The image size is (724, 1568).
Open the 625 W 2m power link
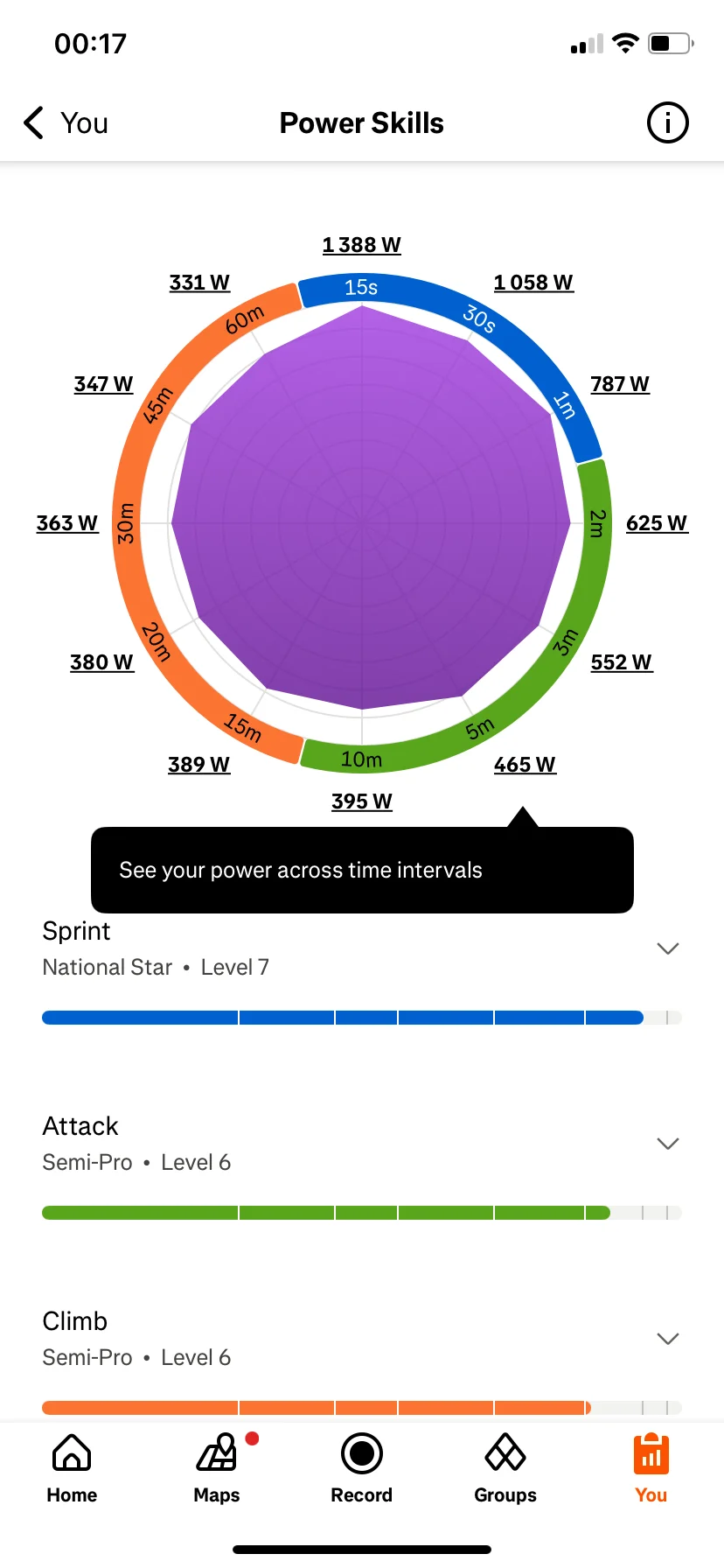pos(657,523)
